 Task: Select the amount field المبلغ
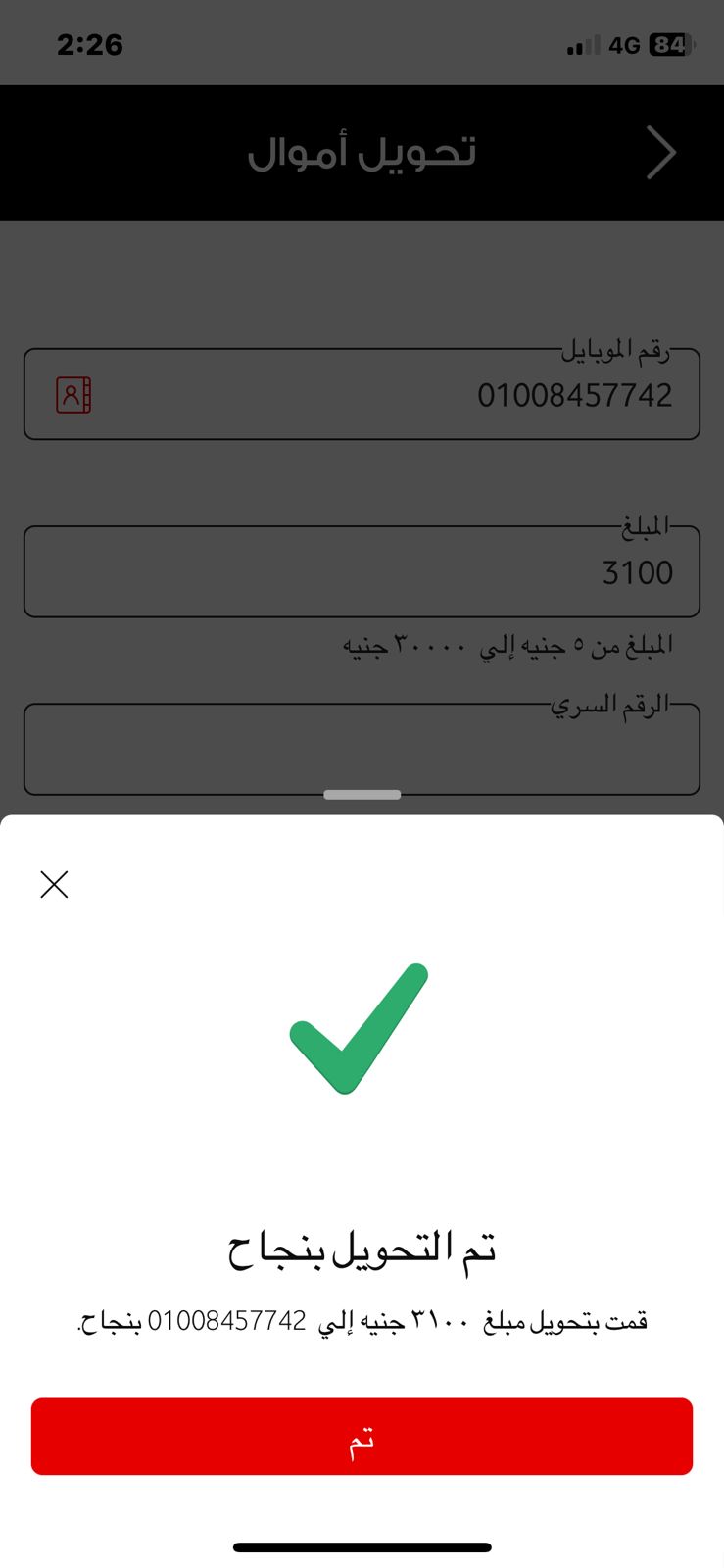click(362, 571)
